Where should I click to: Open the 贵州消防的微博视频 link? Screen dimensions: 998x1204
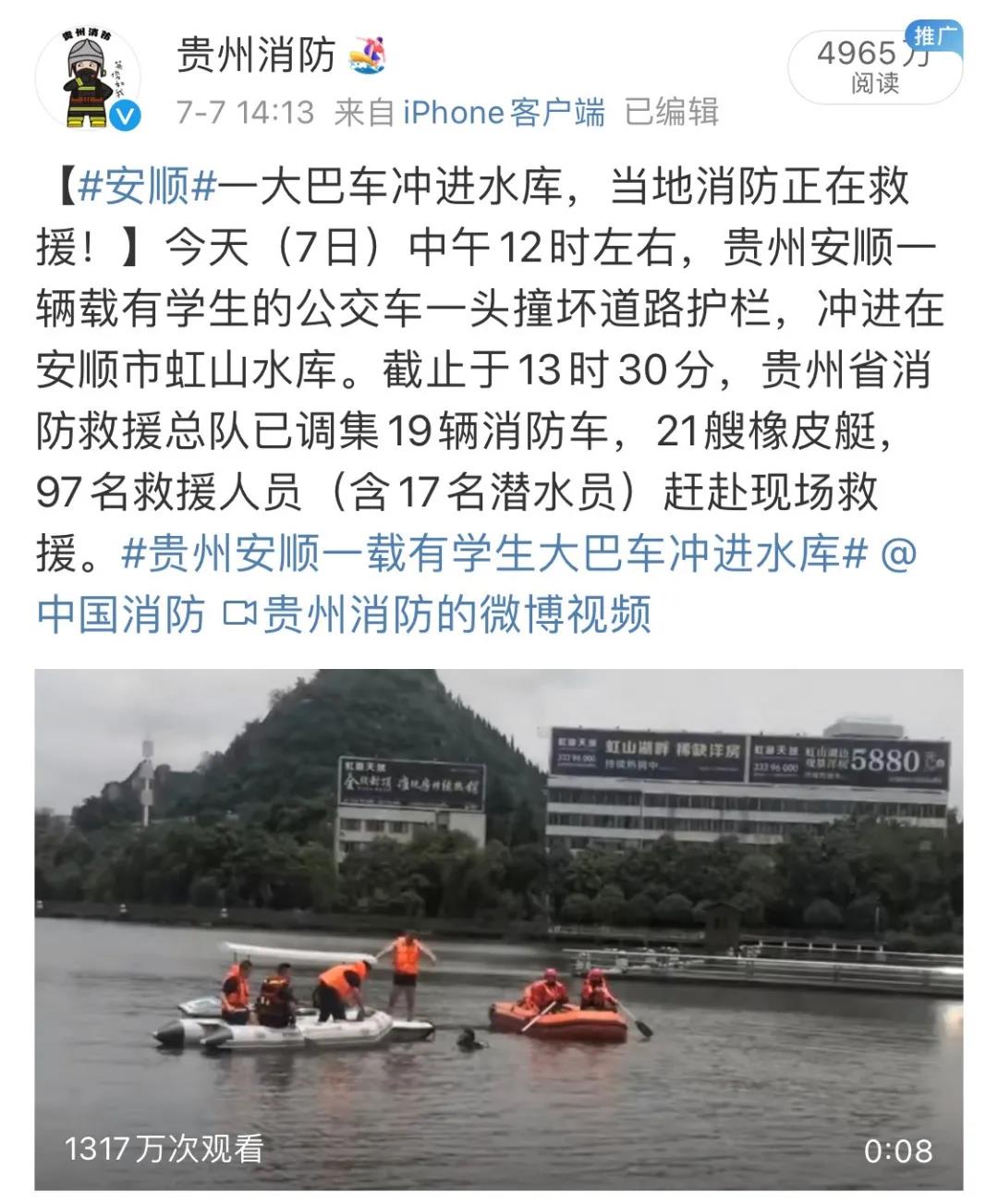point(439,614)
